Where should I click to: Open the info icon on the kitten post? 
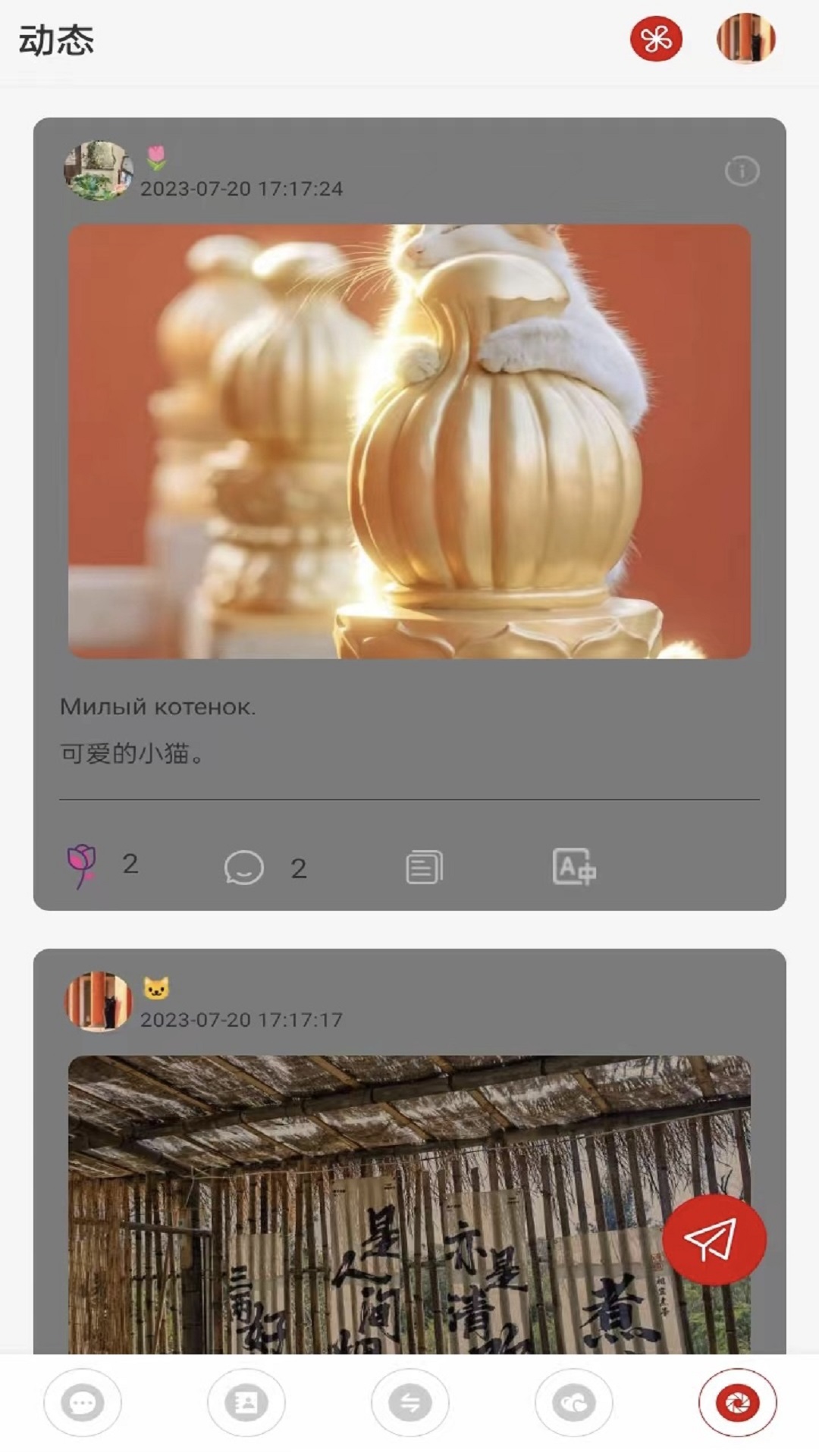coord(742,171)
